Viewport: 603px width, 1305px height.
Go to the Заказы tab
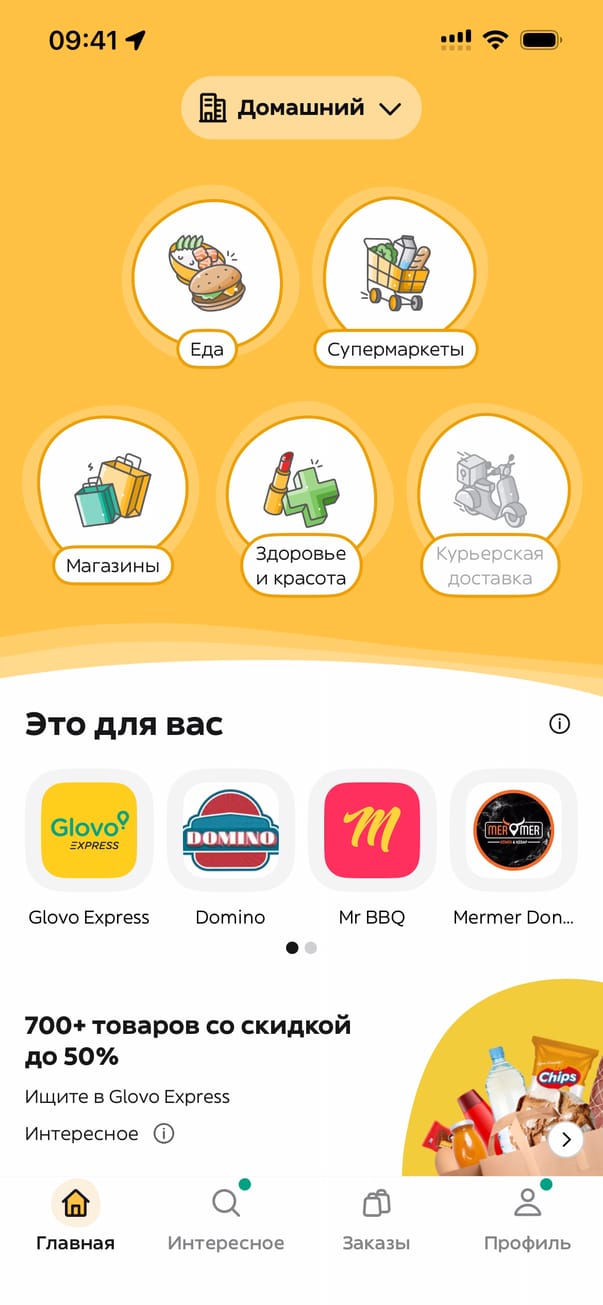[376, 1217]
